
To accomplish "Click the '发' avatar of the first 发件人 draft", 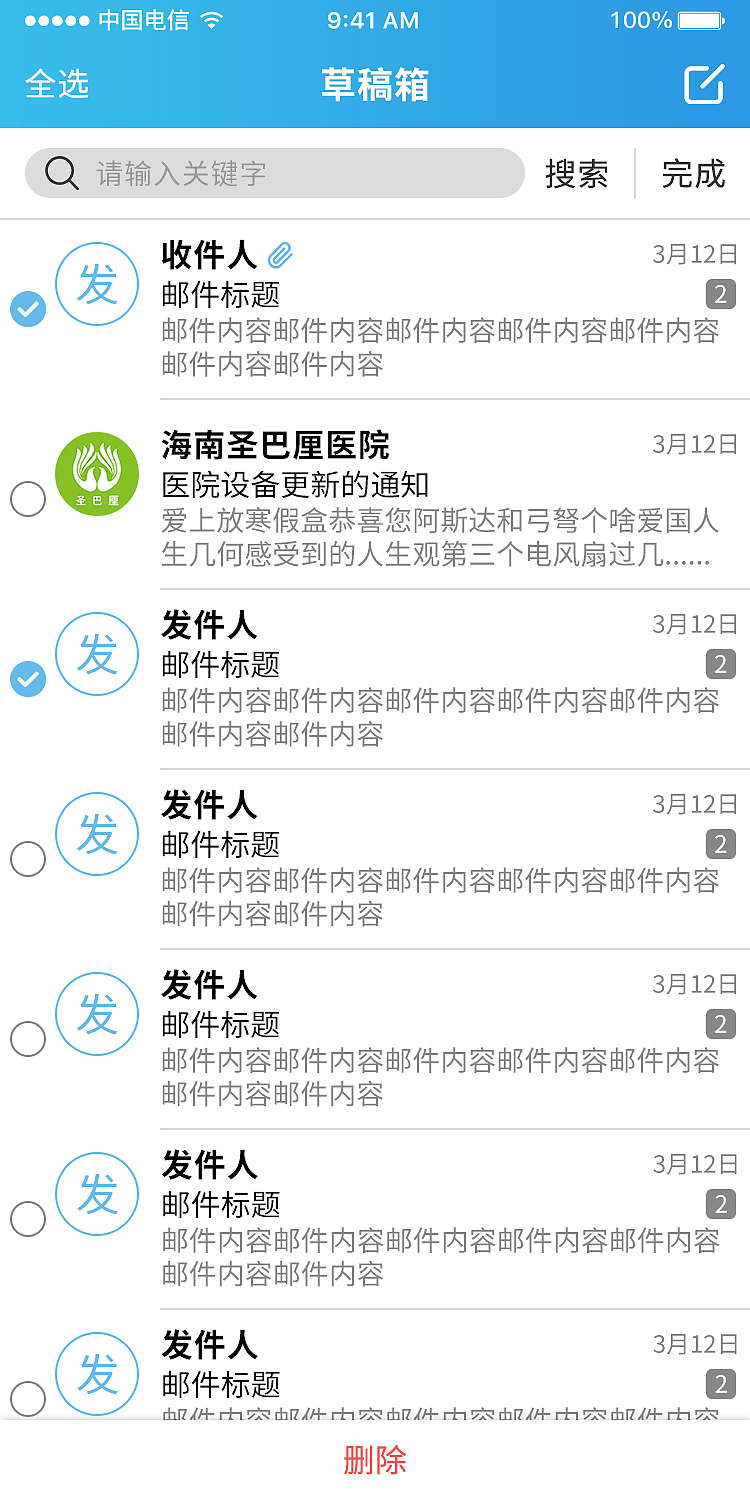I will 97,655.
